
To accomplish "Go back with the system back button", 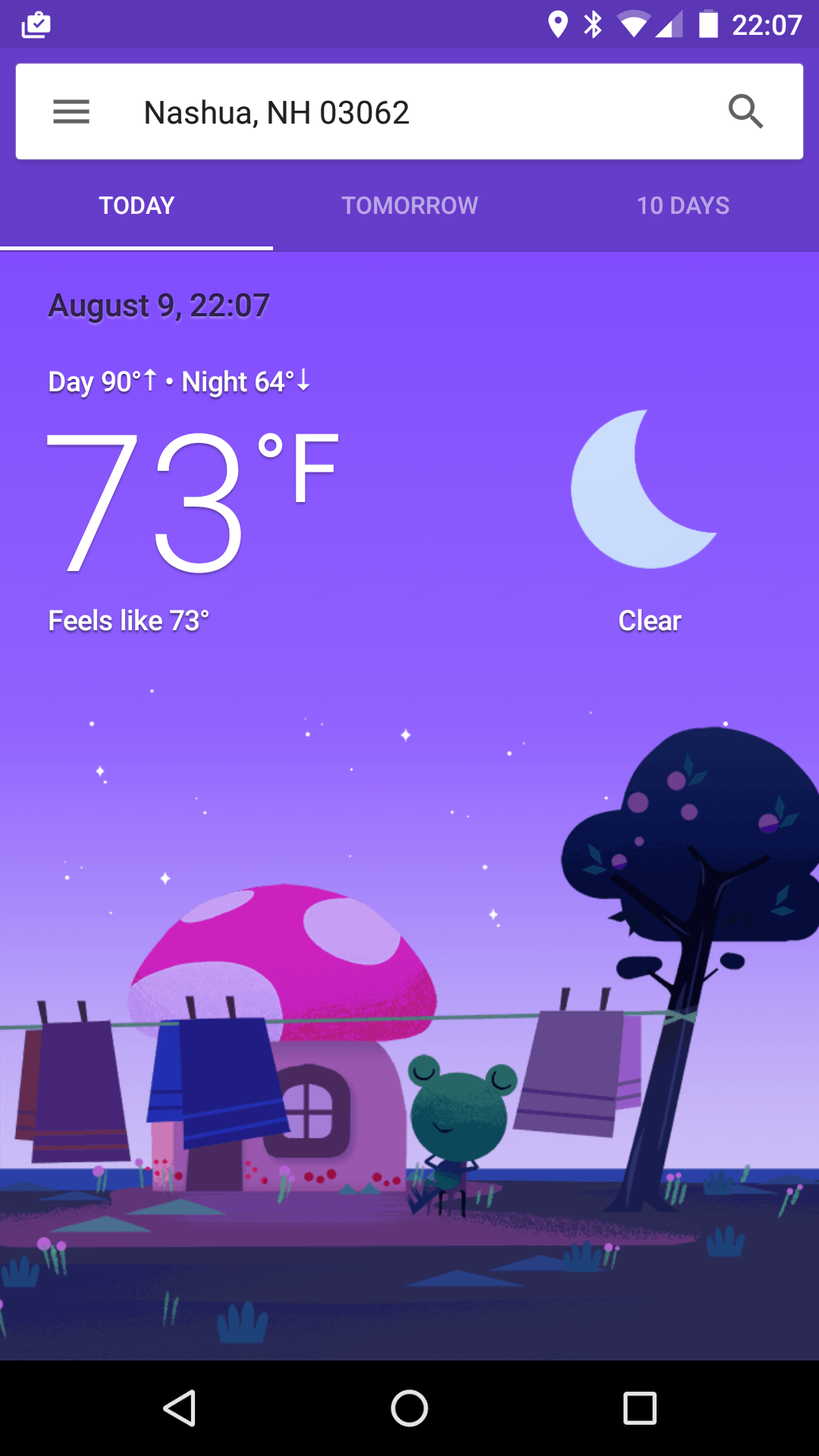I will [x=180, y=1408].
